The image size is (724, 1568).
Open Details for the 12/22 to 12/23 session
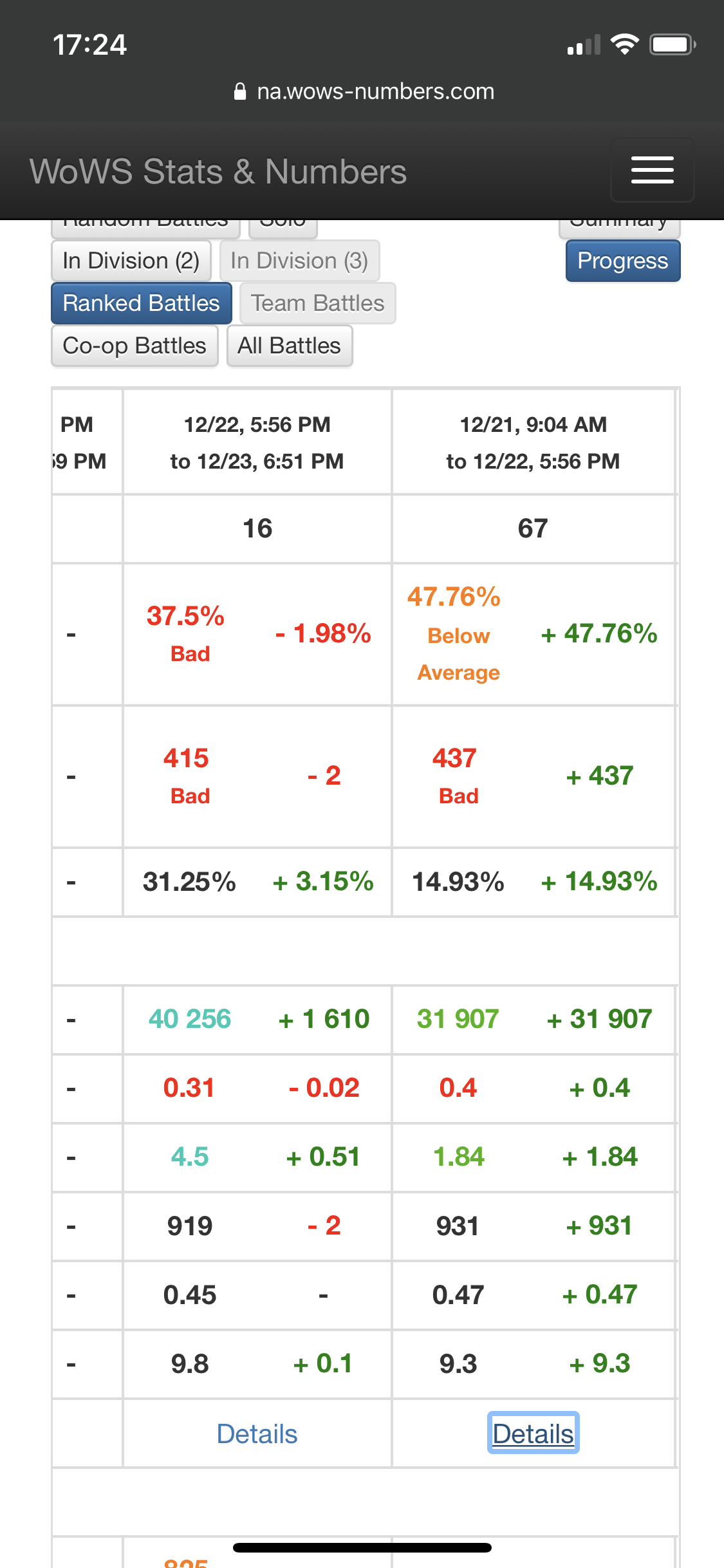point(257,1434)
